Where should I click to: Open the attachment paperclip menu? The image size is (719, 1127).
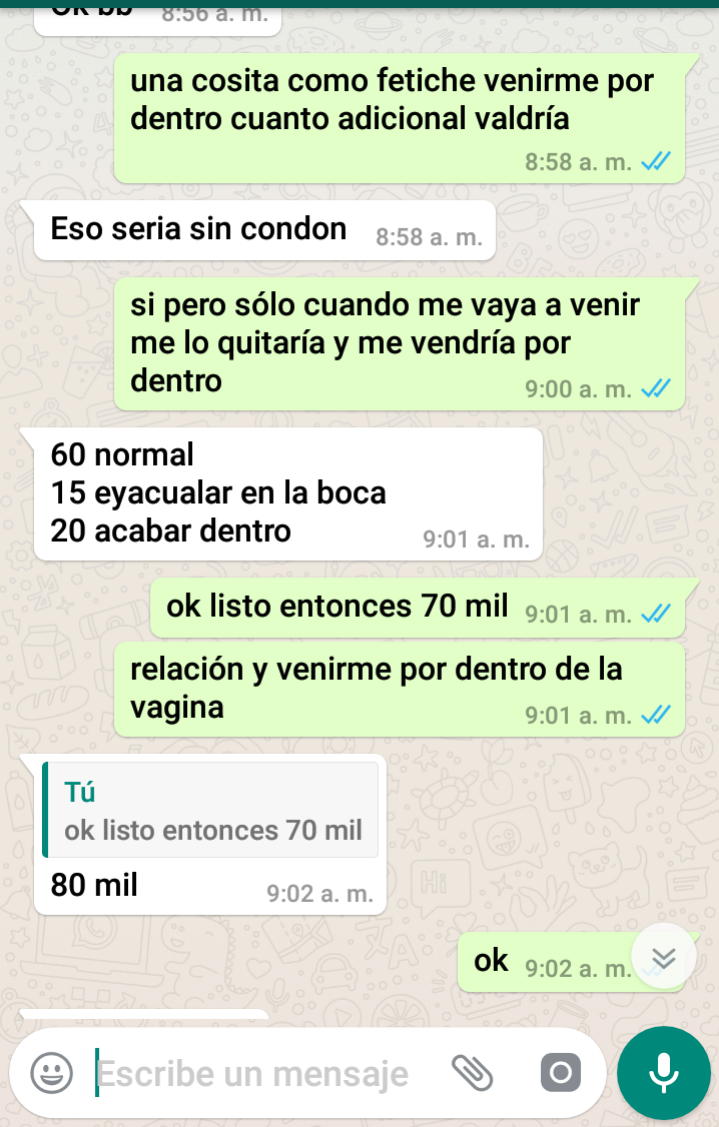pyautogui.click(x=473, y=1073)
